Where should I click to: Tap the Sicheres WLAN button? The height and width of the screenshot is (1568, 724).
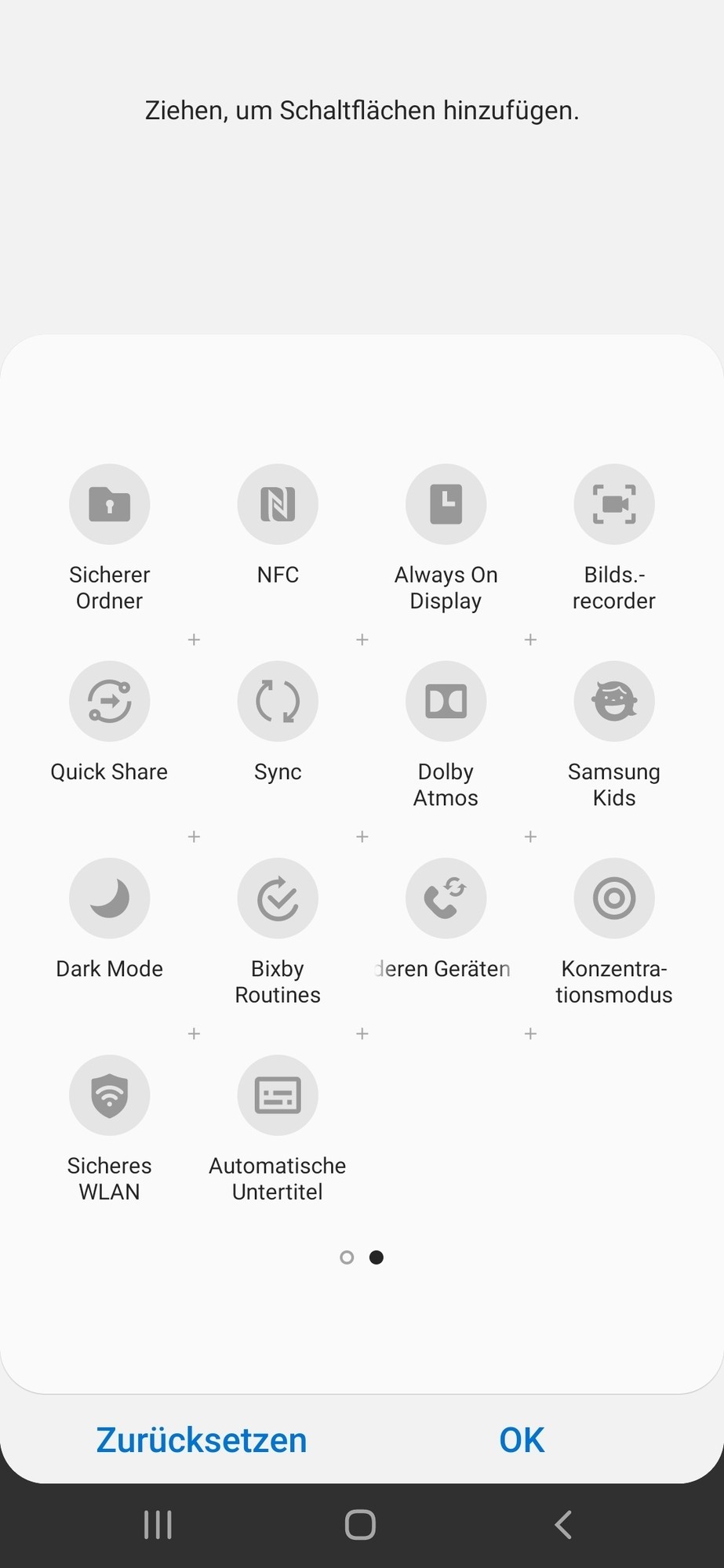click(x=109, y=1095)
